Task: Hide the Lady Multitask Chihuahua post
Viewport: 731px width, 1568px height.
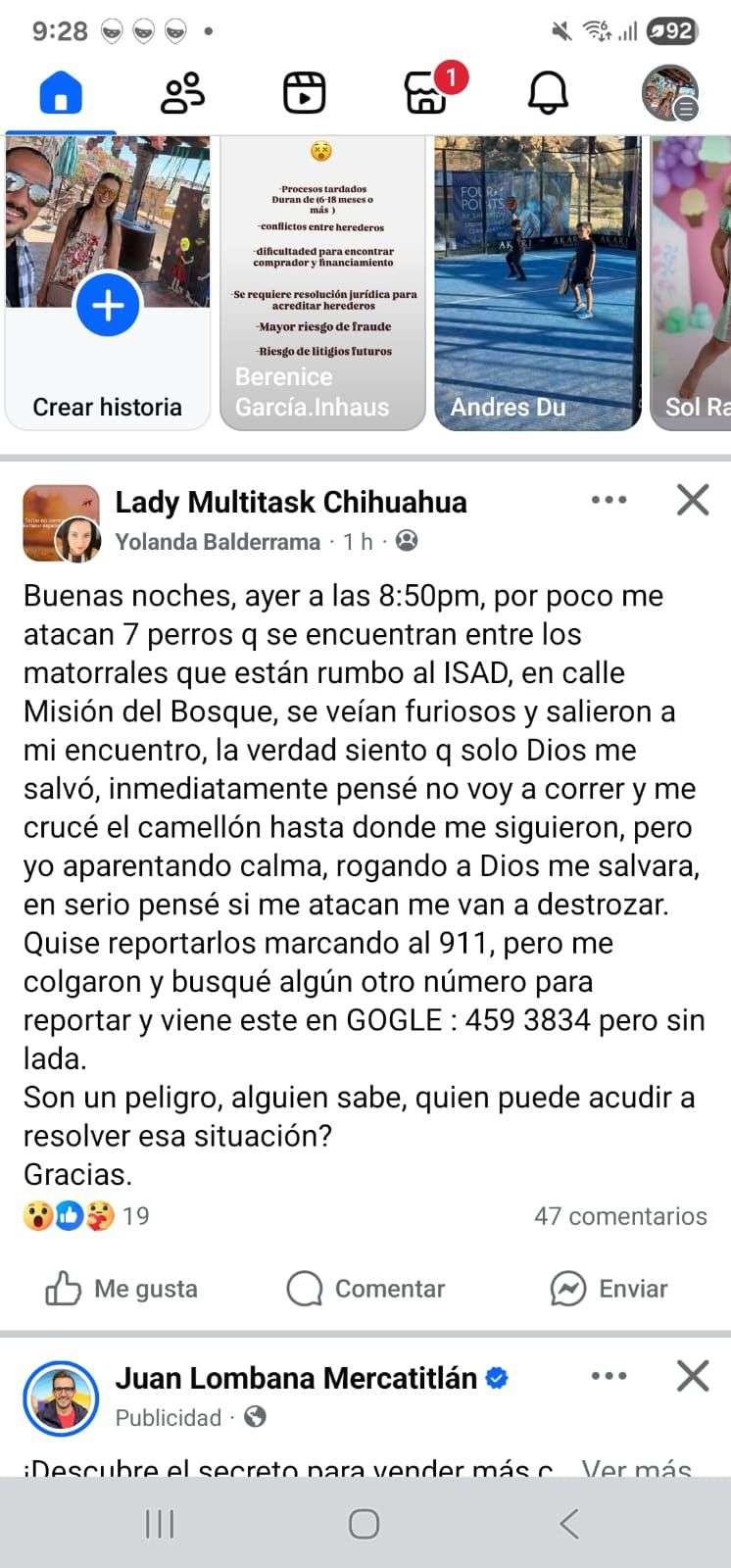Action: point(693,500)
